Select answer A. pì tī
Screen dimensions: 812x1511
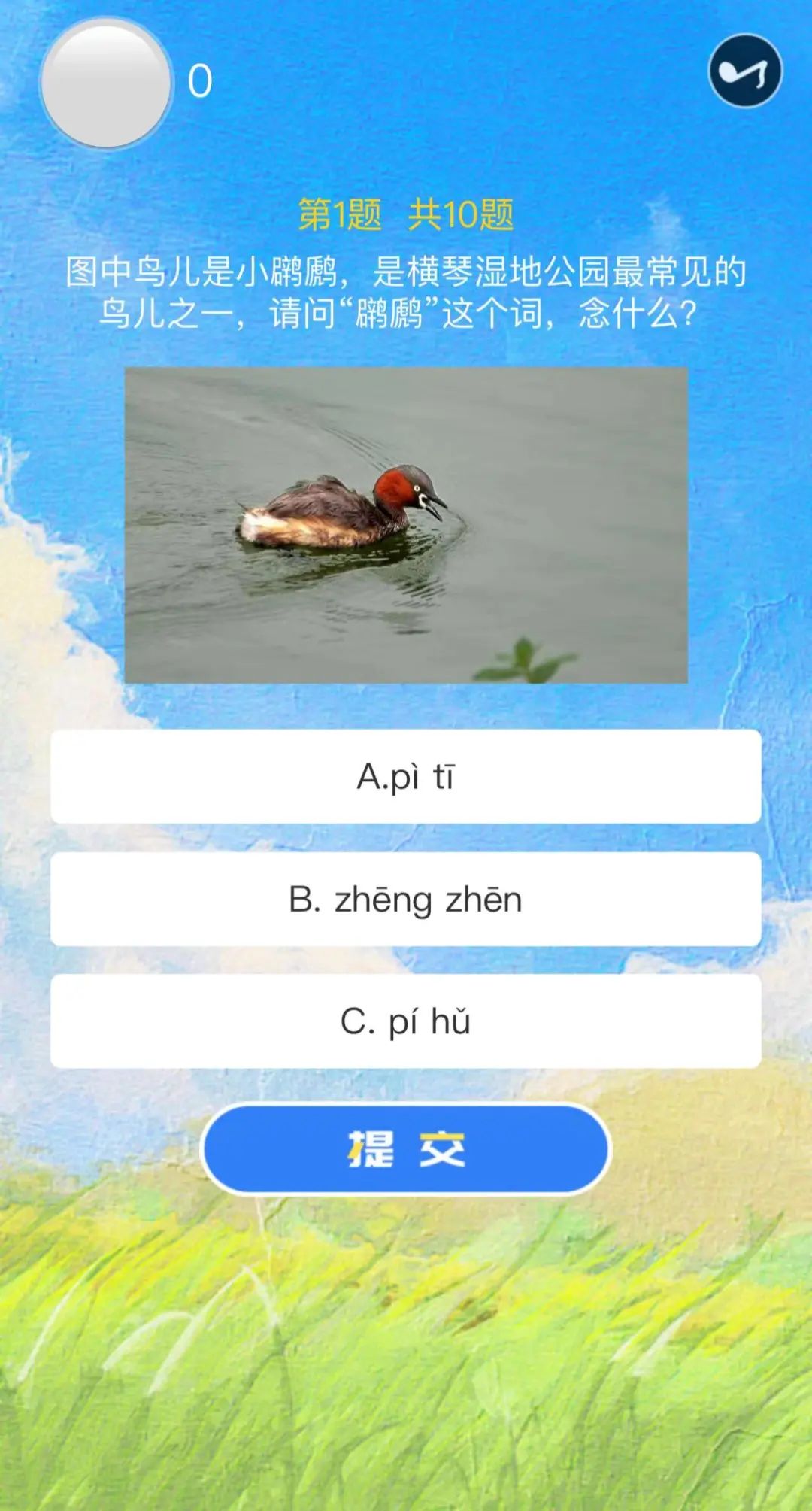[405, 776]
